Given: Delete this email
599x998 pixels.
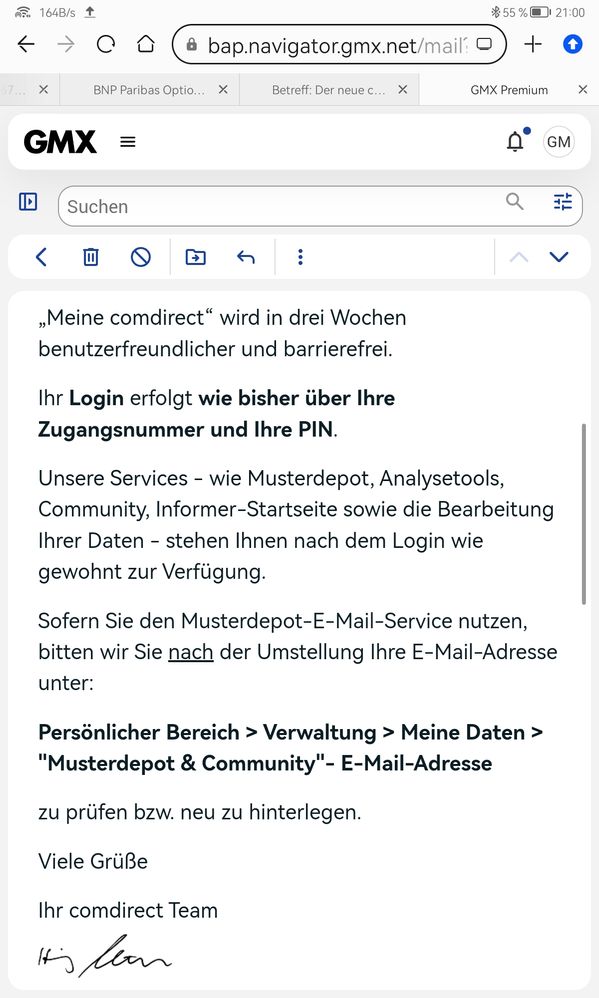Looking at the screenshot, I should point(91,257).
